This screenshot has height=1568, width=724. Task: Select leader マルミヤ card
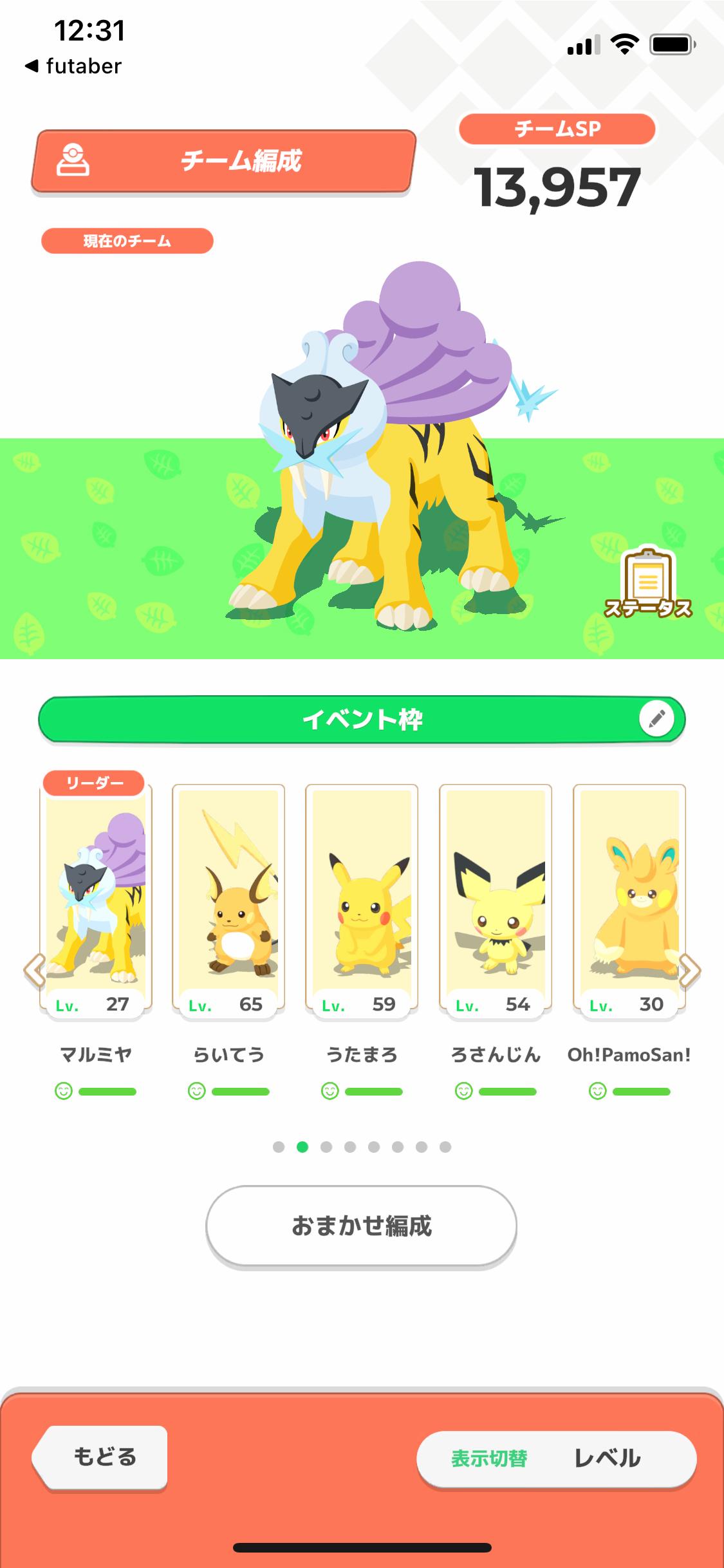tap(96, 901)
